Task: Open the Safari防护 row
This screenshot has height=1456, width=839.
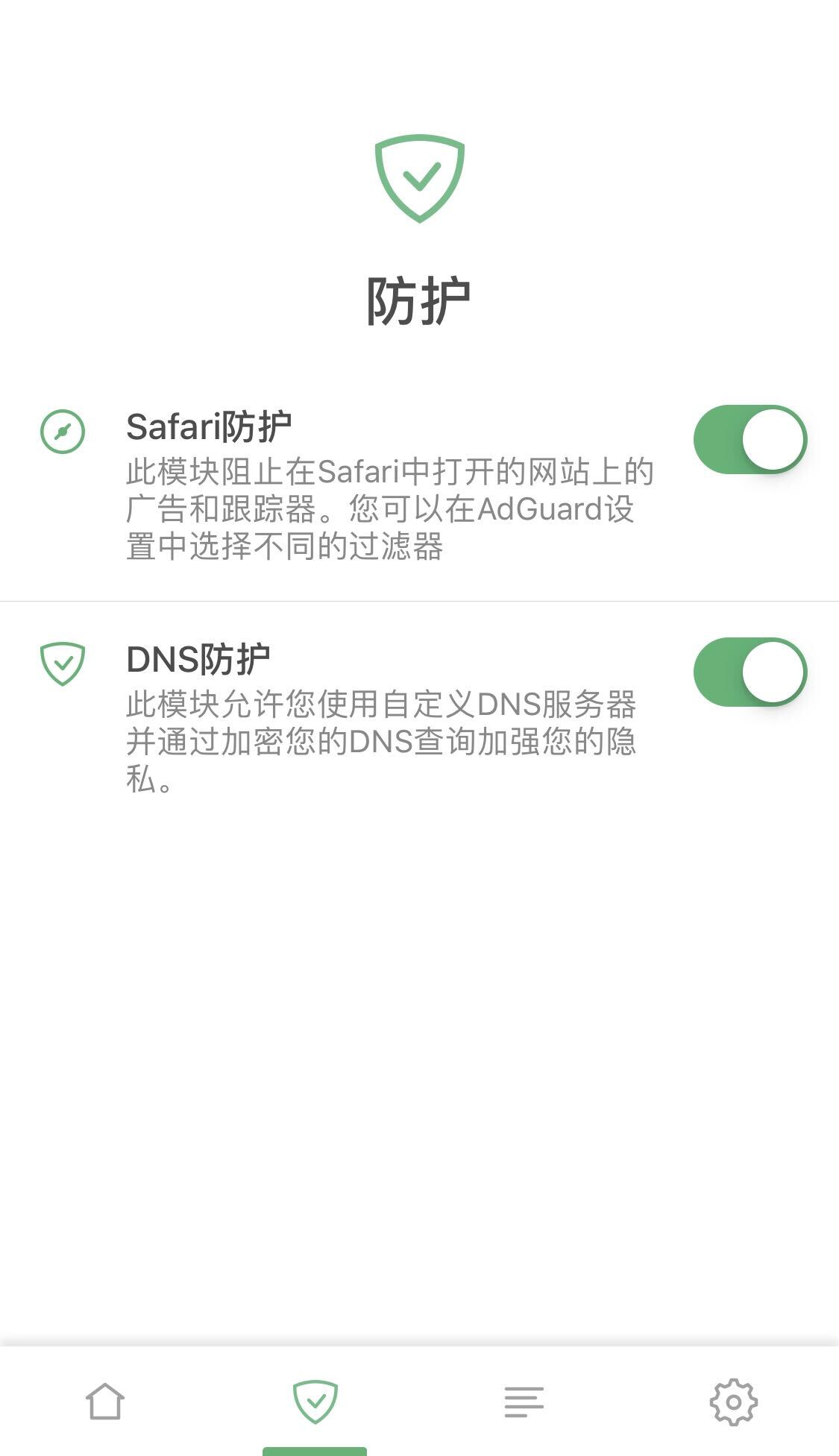Action: 419,485
